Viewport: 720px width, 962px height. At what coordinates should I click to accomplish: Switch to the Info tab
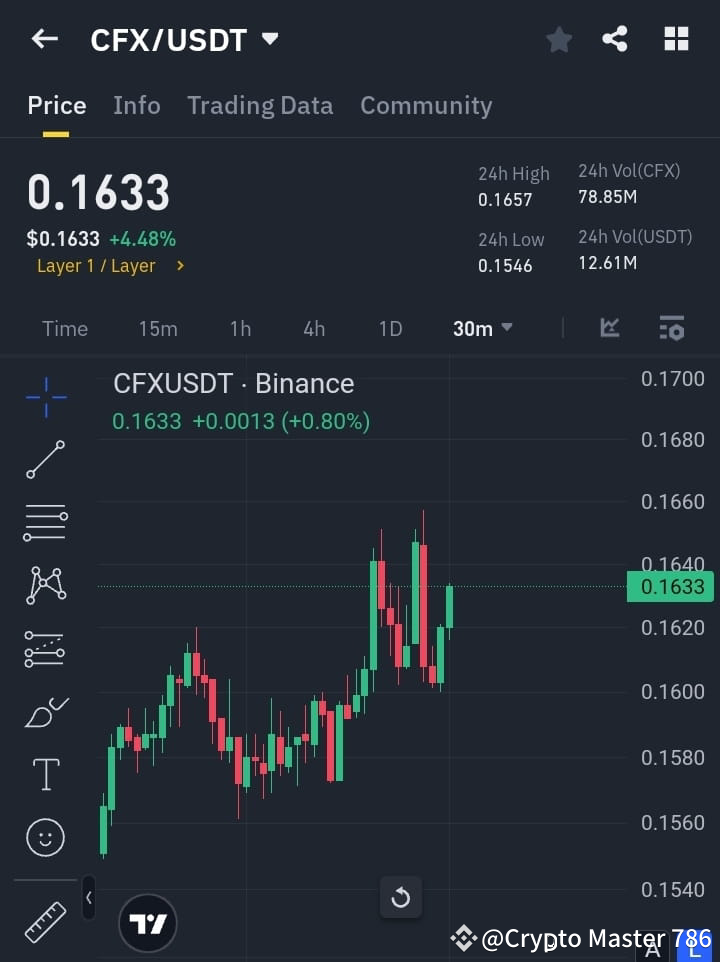pos(137,105)
